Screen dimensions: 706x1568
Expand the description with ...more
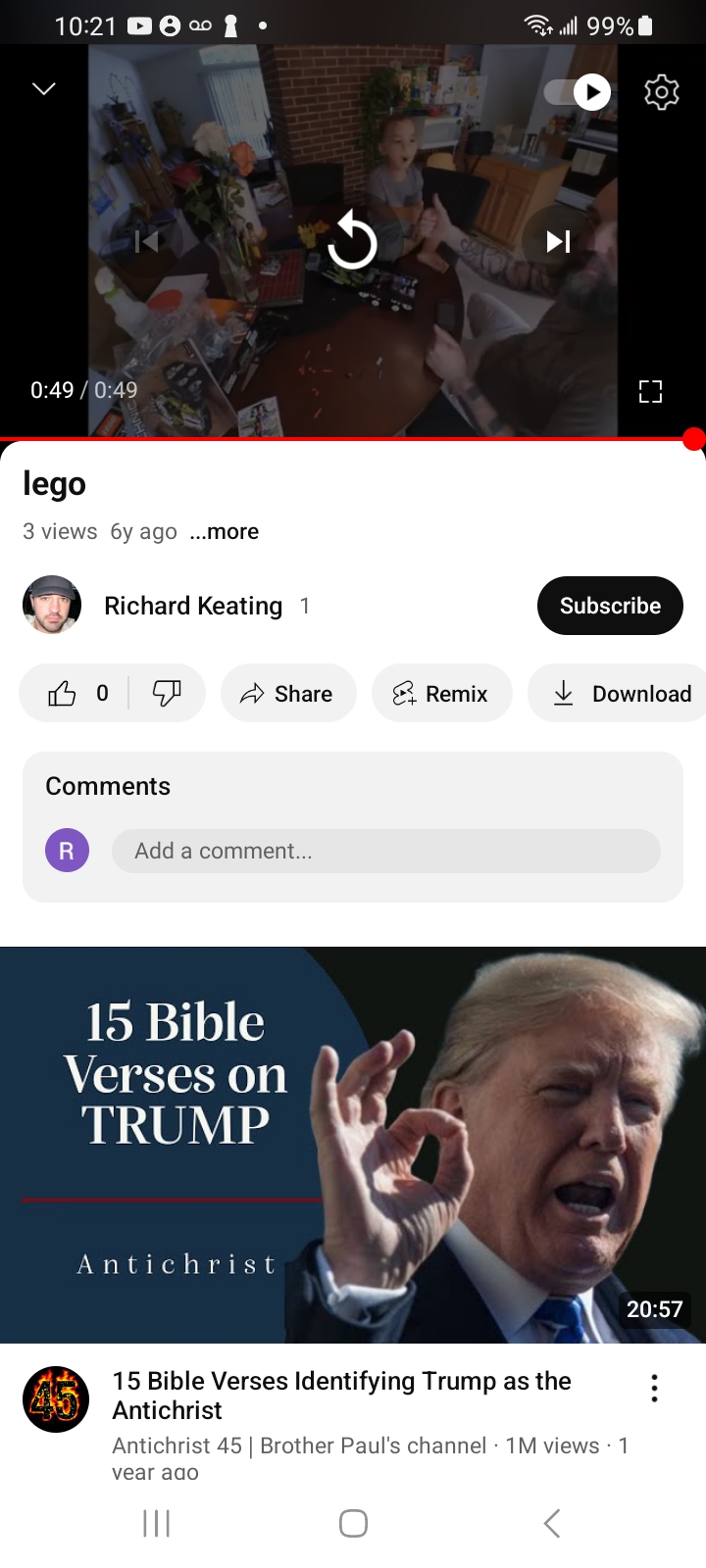point(225,531)
